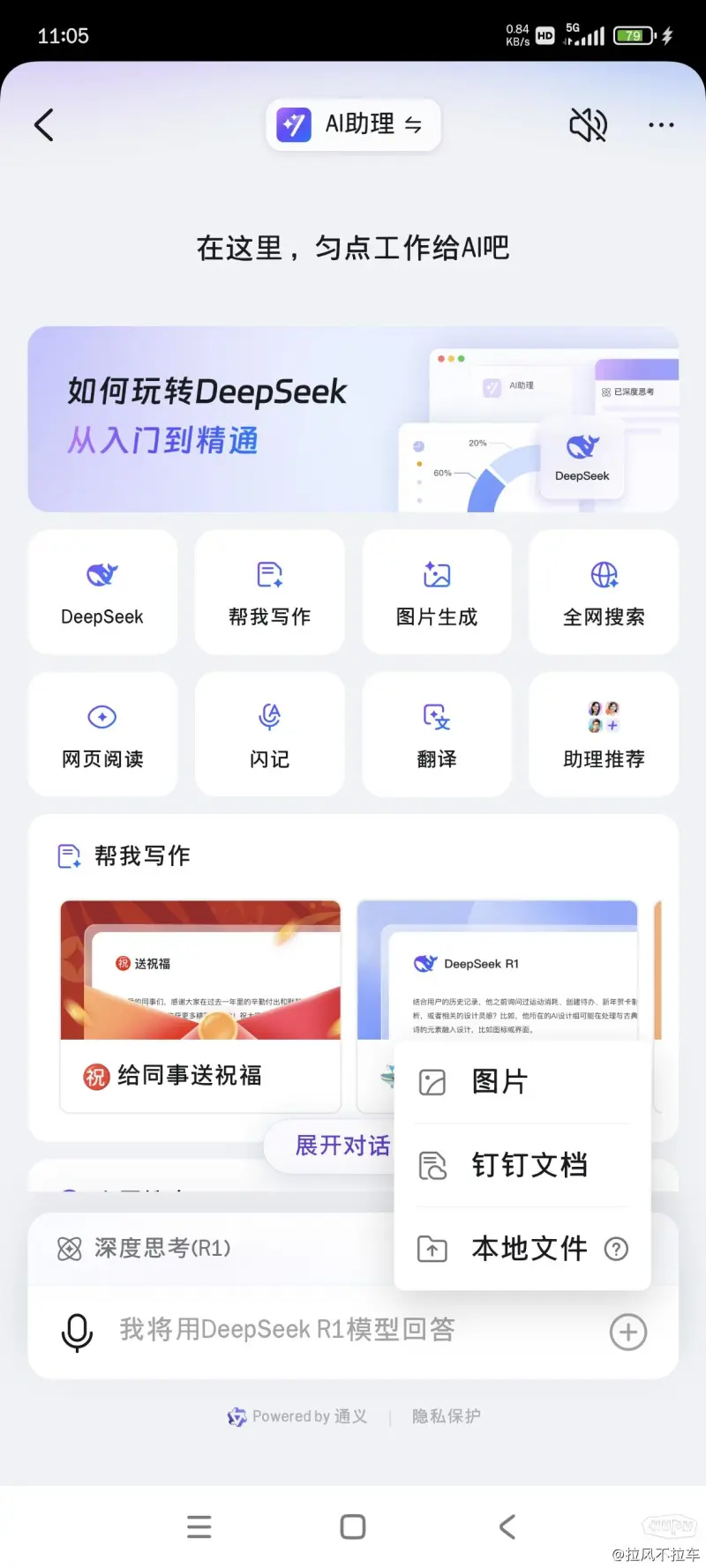Image resolution: width=706 pixels, height=1568 pixels.
Task: Switch assistant via AI助理 selector
Action: point(353,124)
